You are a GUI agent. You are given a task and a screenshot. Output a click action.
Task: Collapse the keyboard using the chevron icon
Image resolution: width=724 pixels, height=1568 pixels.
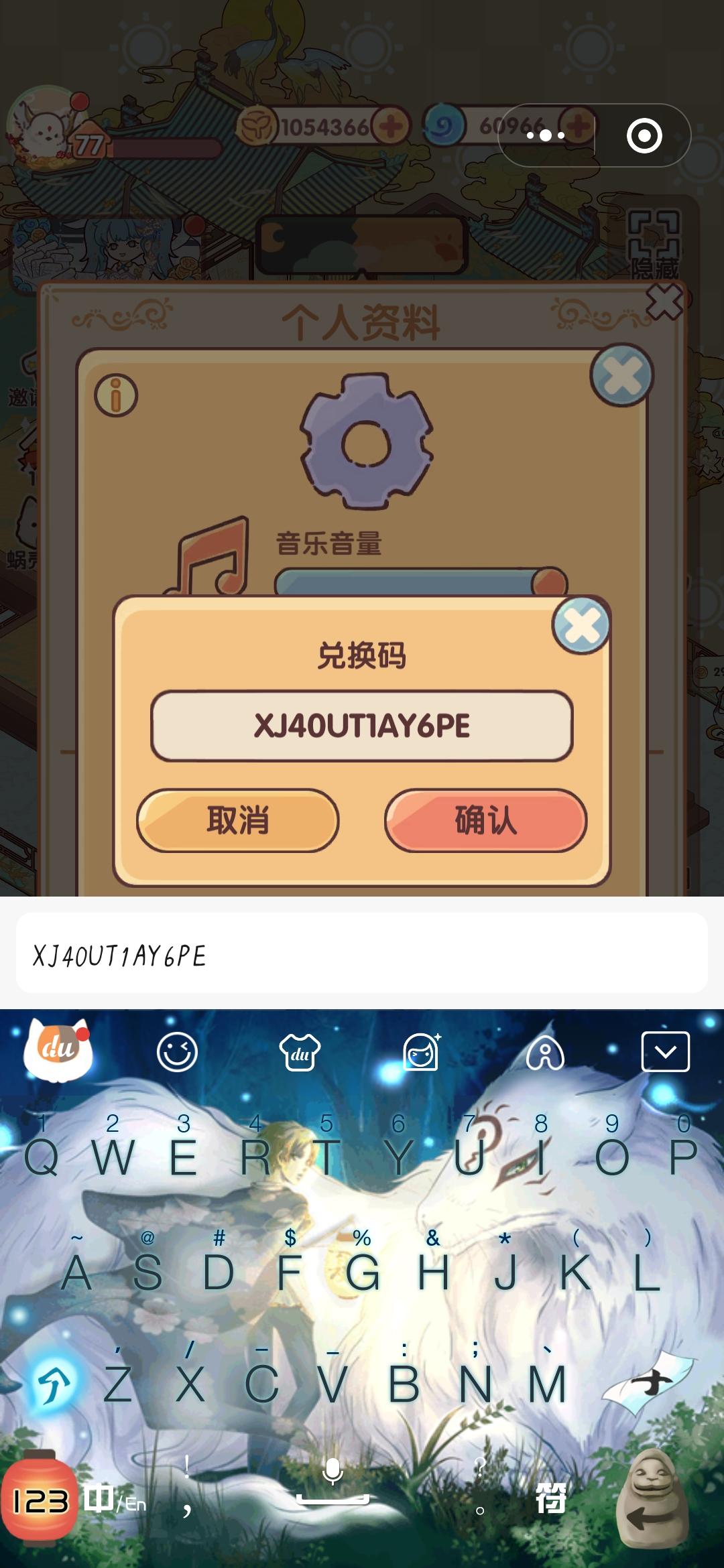664,1052
